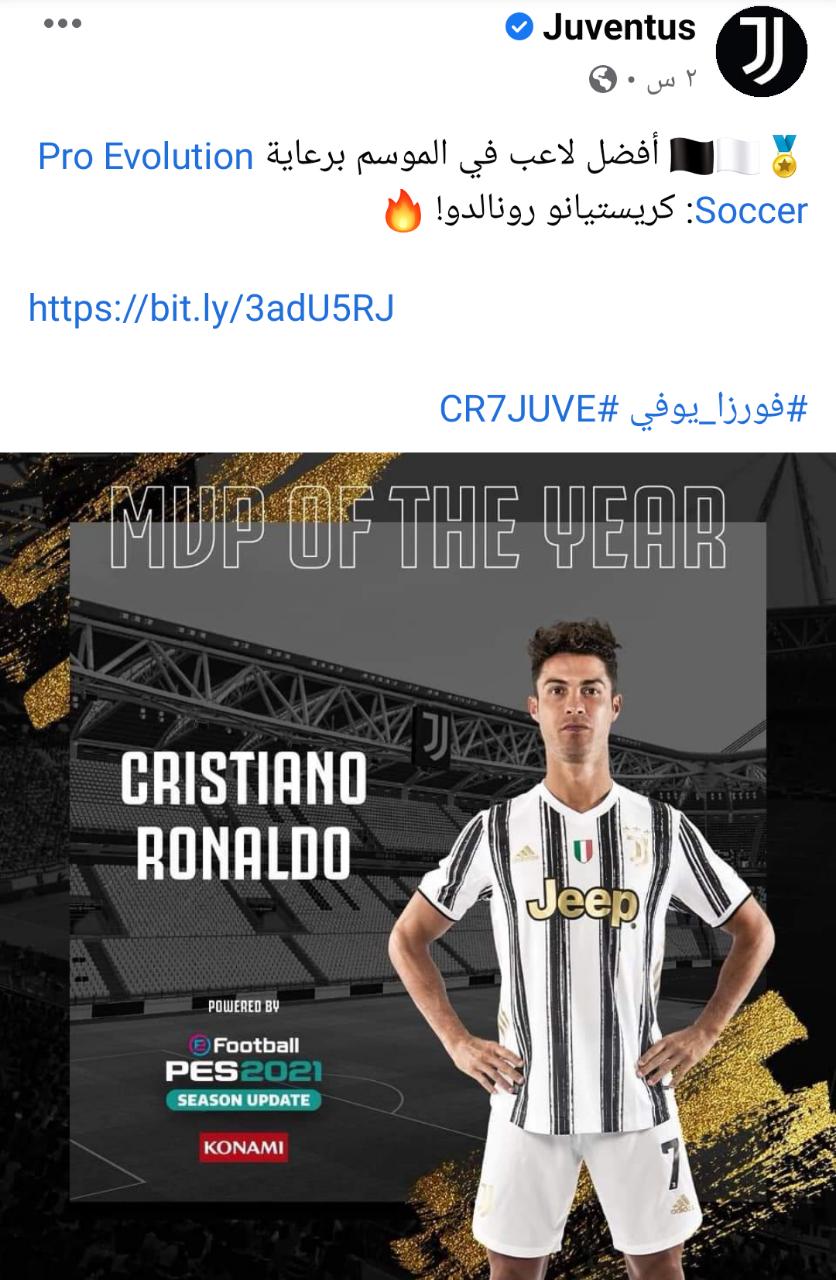This screenshot has height=1280, width=836.
Task: Open the Juventus page profile picture
Action: [x=761, y=51]
